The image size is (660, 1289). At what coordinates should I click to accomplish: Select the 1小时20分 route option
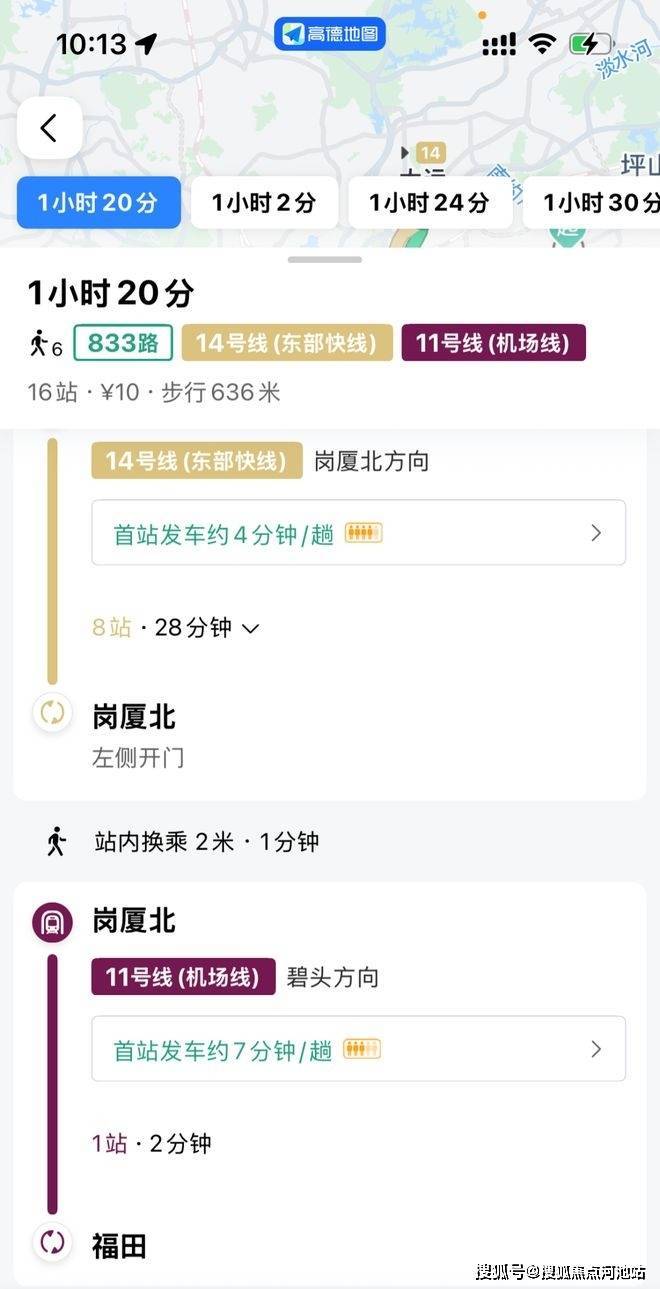click(98, 203)
